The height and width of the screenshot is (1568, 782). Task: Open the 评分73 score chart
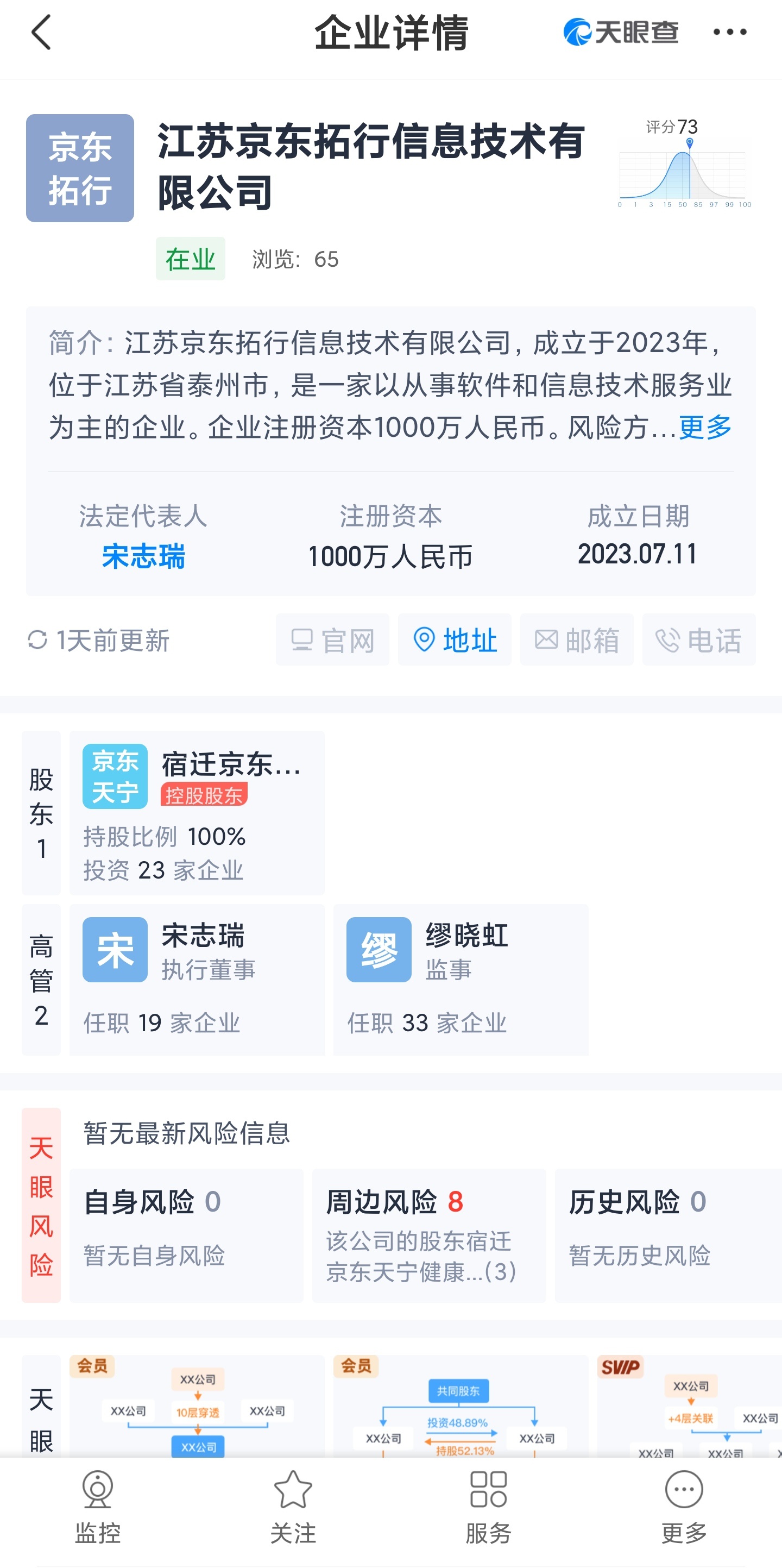(x=684, y=163)
